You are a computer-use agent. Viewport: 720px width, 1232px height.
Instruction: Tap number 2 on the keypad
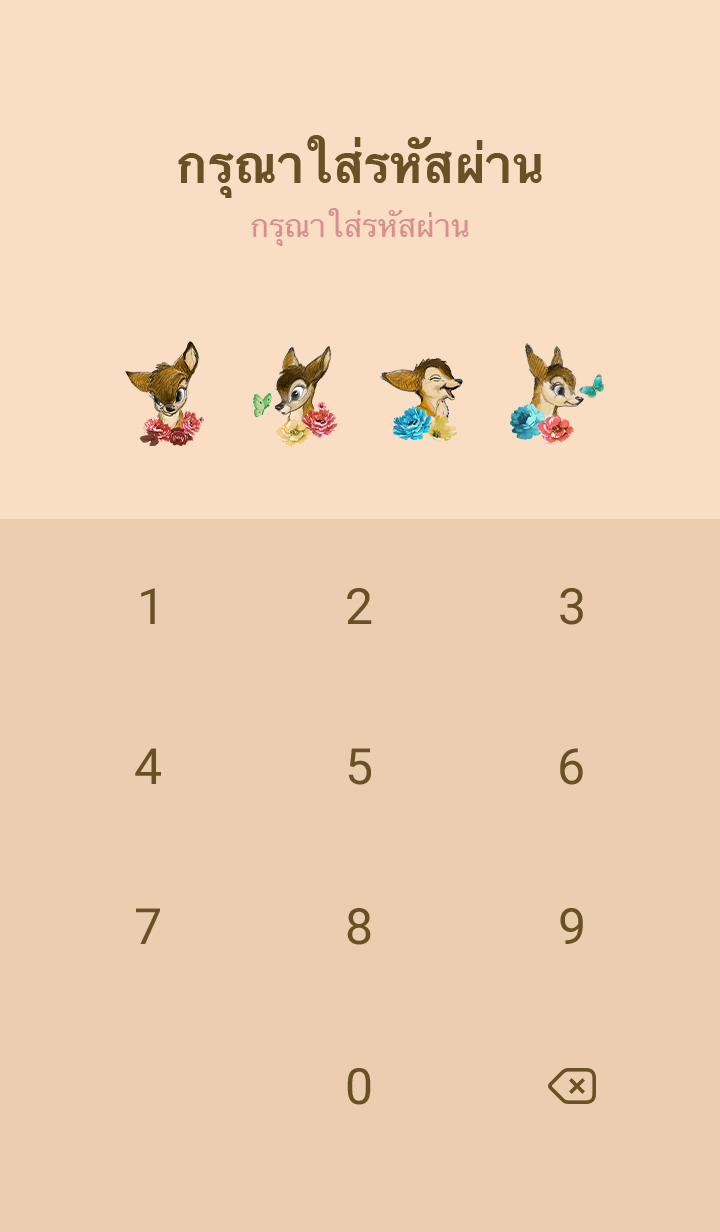(359, 607)
